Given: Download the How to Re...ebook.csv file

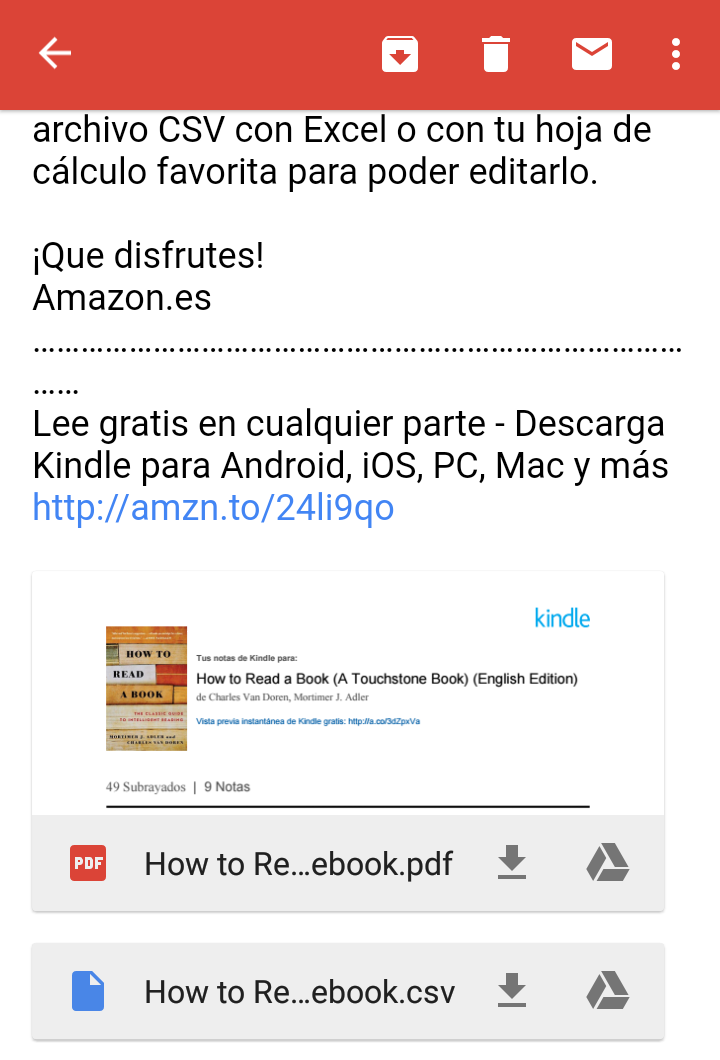Looking at the screenshot, I should (512, 992).
